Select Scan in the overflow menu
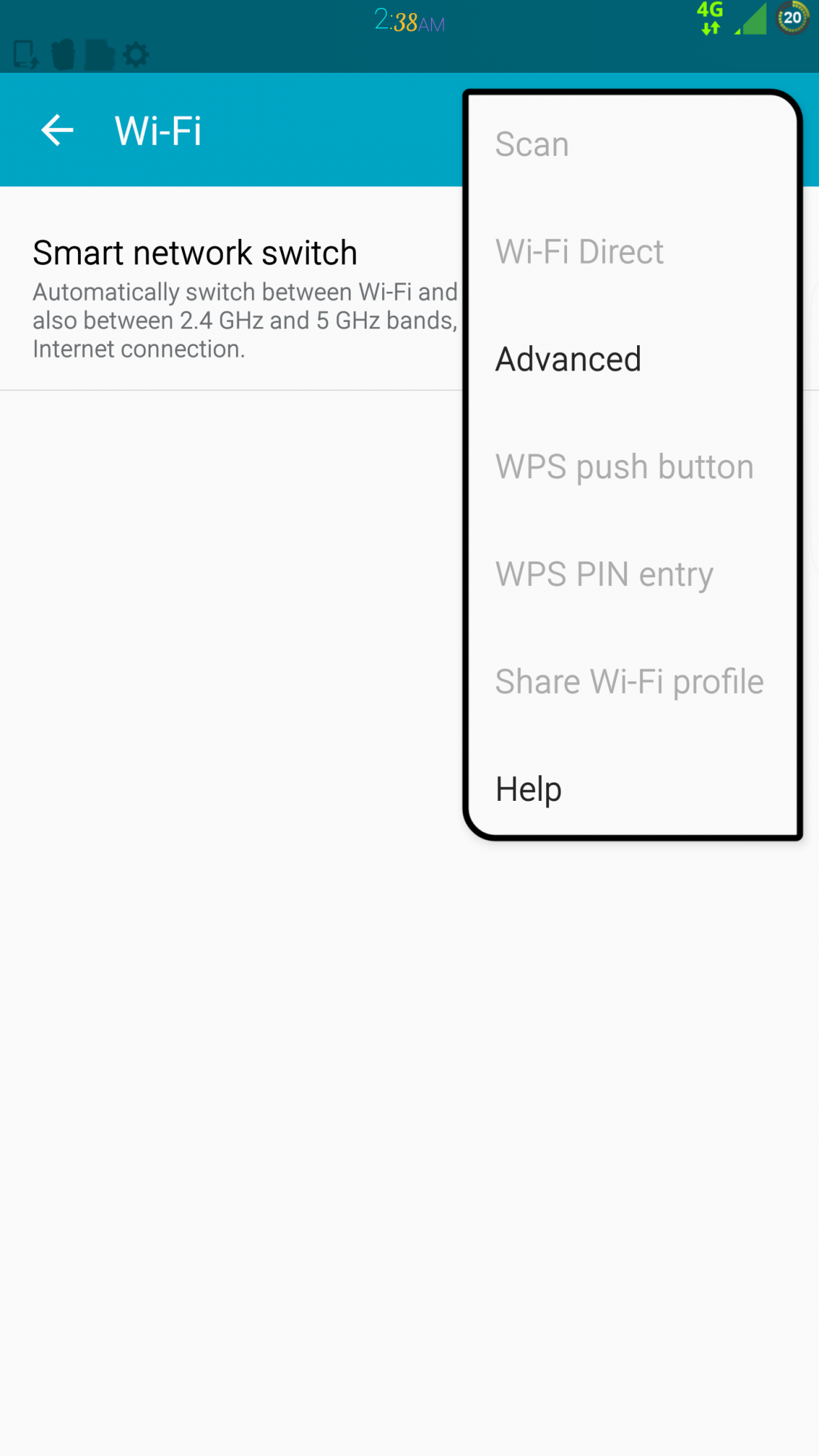Viewport: 819px width, 1456px height. point(532,144)
